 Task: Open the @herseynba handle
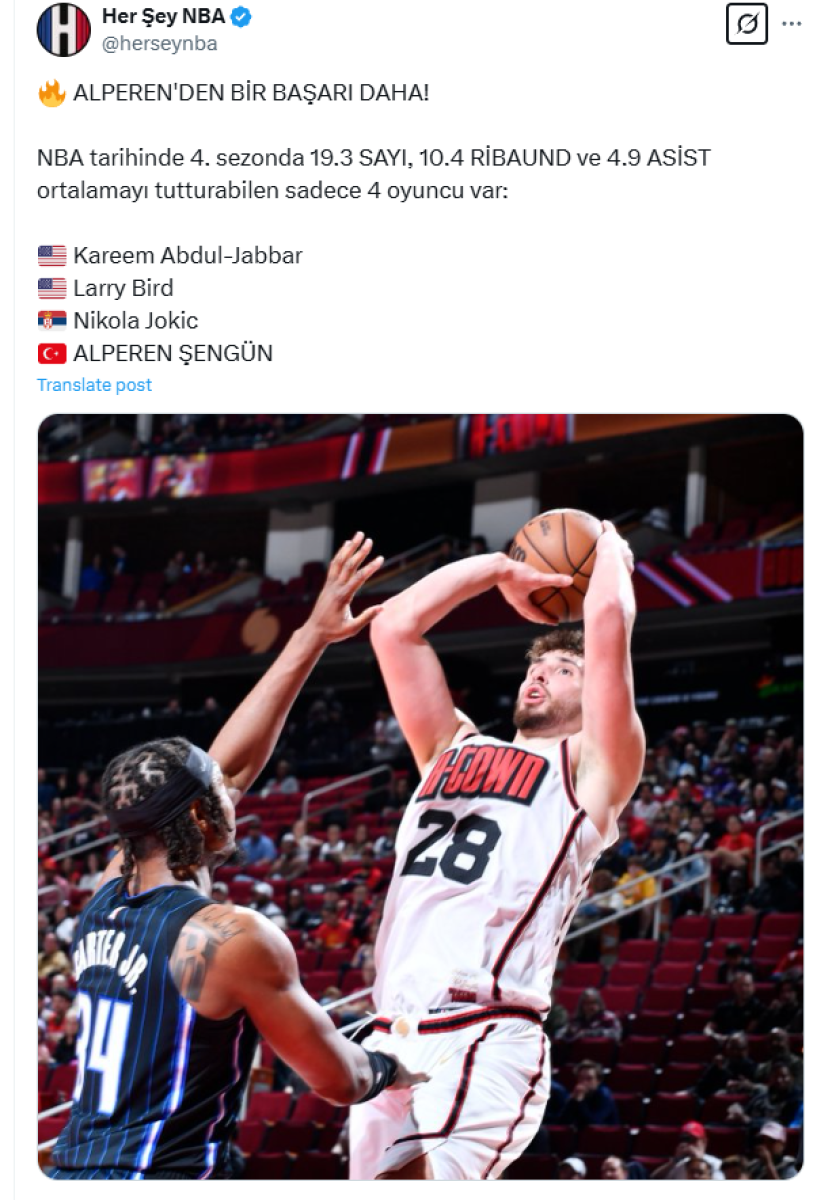pos(159,44)
